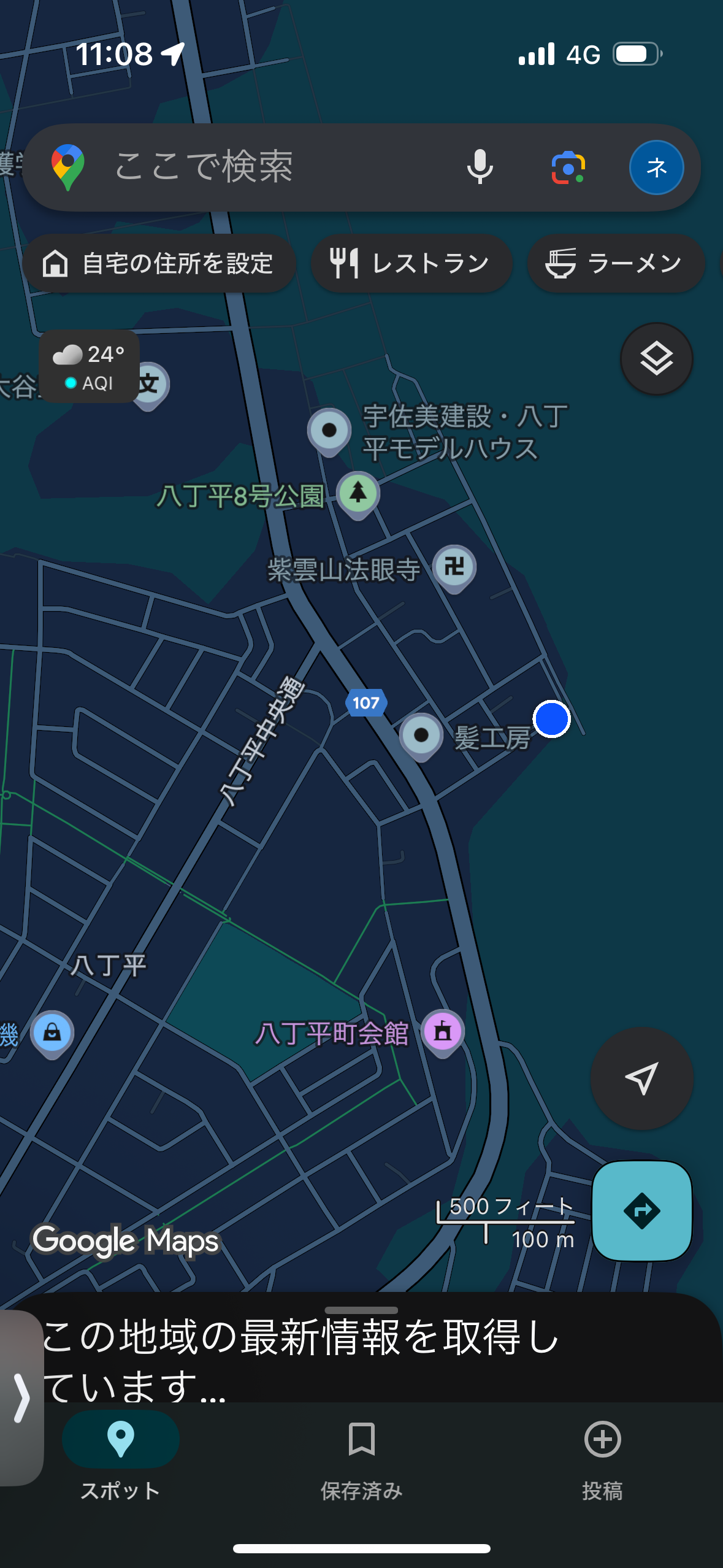Open Google Lens camera search
Screen dimensions: 723x1568
coord(568,167)
